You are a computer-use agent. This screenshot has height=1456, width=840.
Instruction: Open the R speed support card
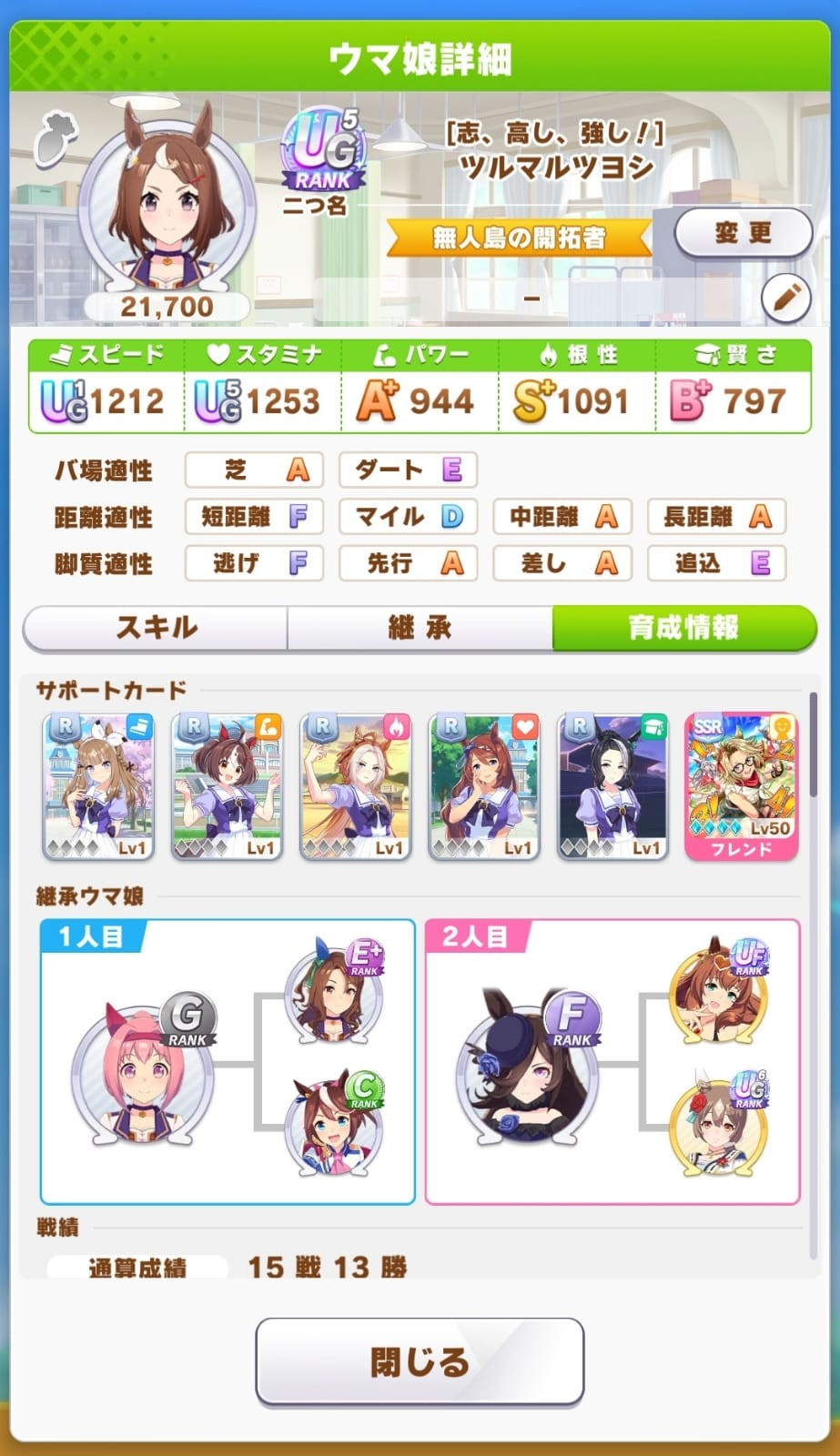click(98, 786)
